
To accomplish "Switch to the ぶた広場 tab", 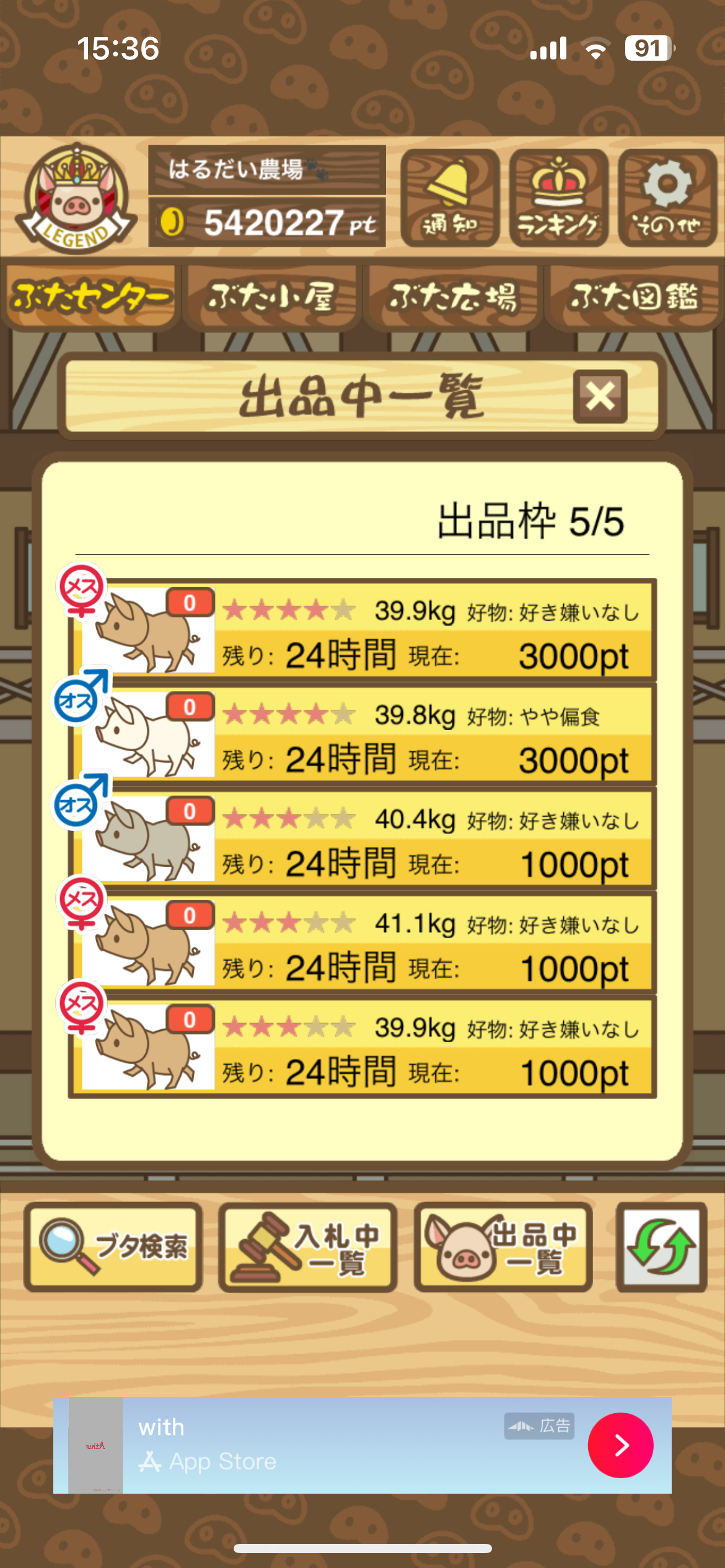I will coord(452,297).
